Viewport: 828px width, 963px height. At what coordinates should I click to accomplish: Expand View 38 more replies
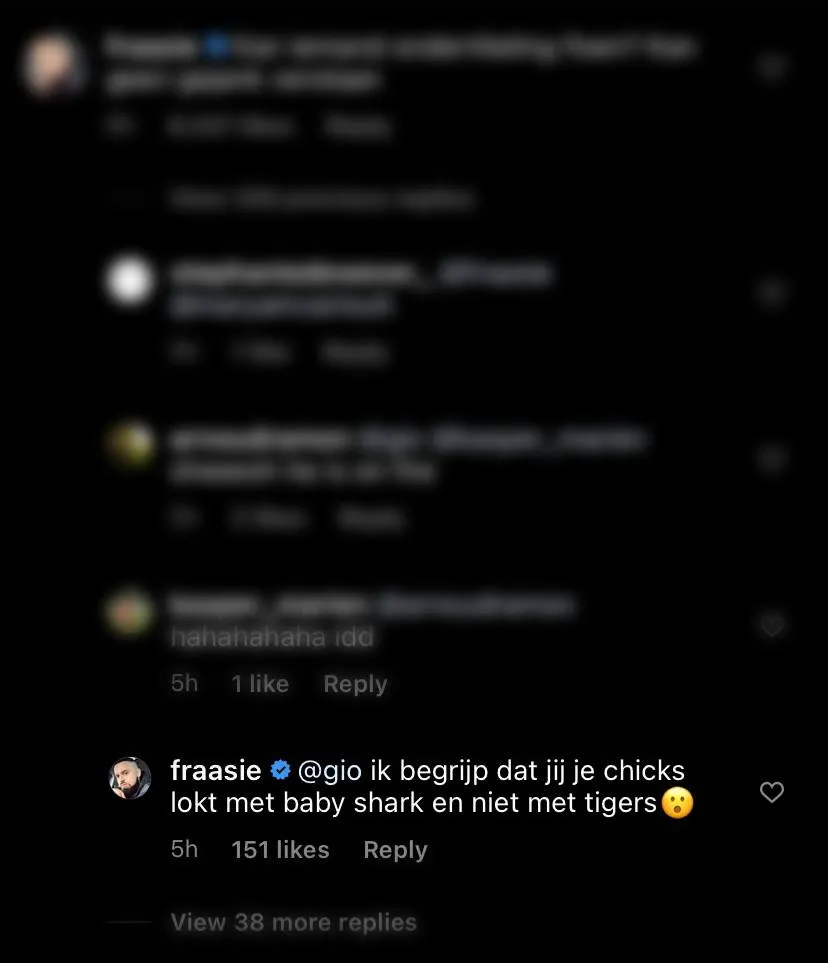[x=293, y=922]
